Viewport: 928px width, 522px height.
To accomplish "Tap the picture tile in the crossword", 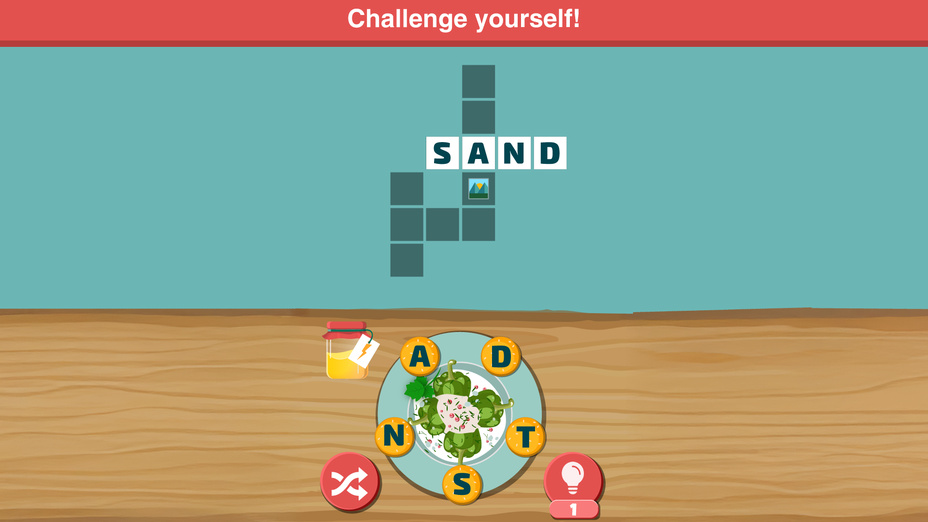I will 478,188.
